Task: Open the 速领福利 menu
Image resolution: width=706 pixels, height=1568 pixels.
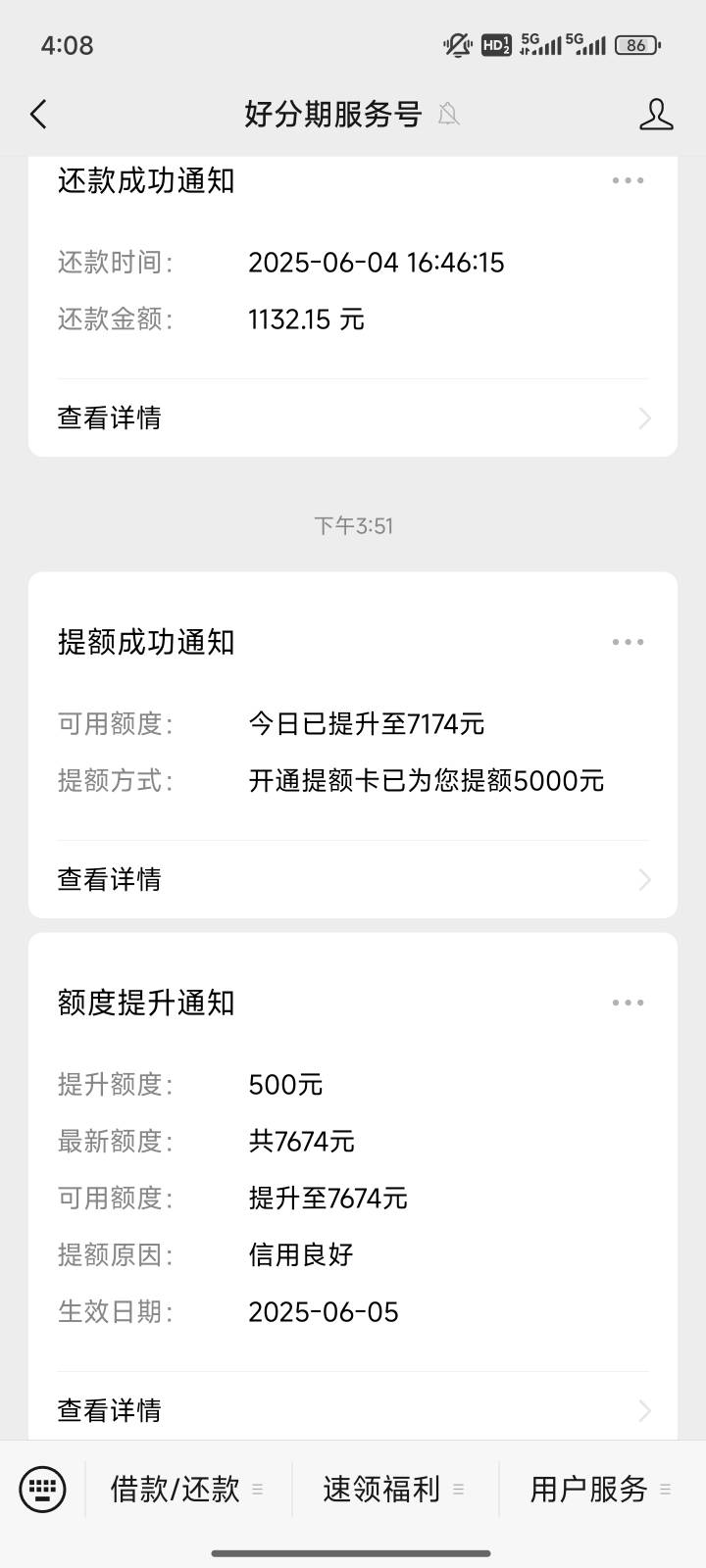Action: click(395, 1490)
